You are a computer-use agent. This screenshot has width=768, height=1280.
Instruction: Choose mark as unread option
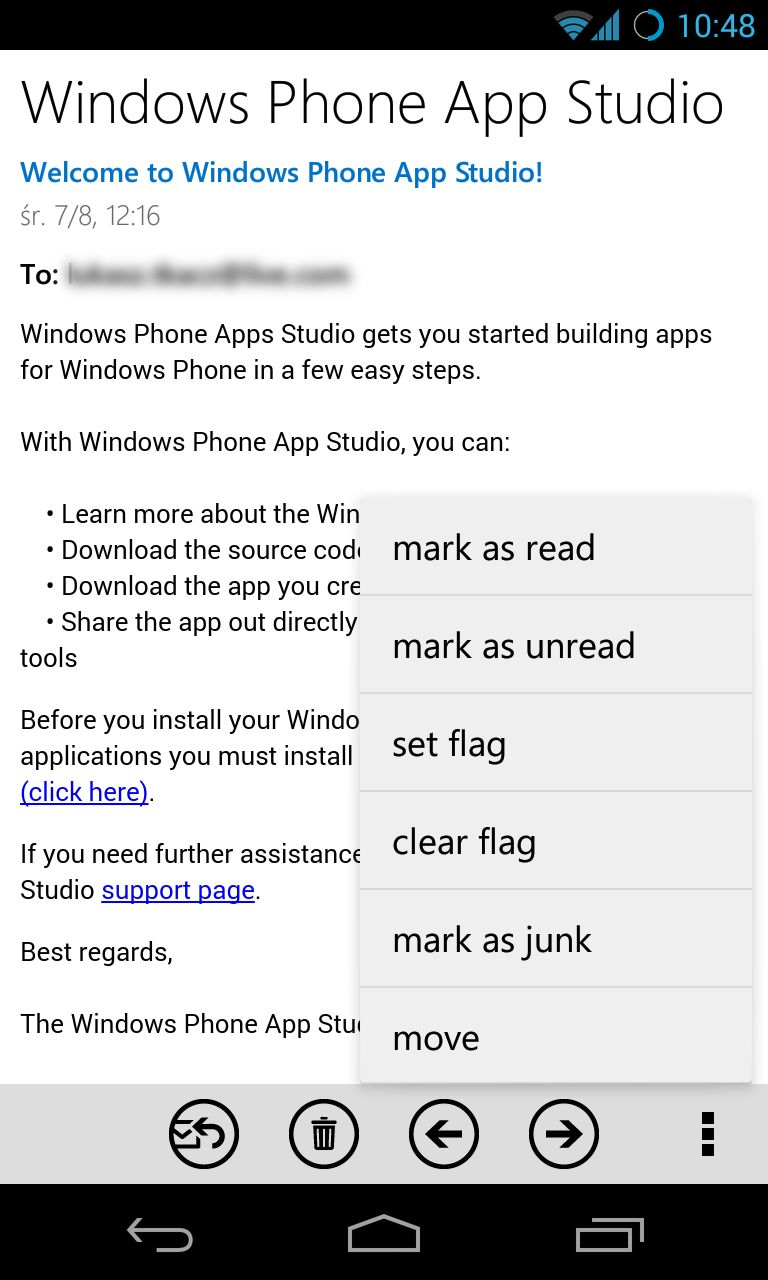tap(555, 645)
